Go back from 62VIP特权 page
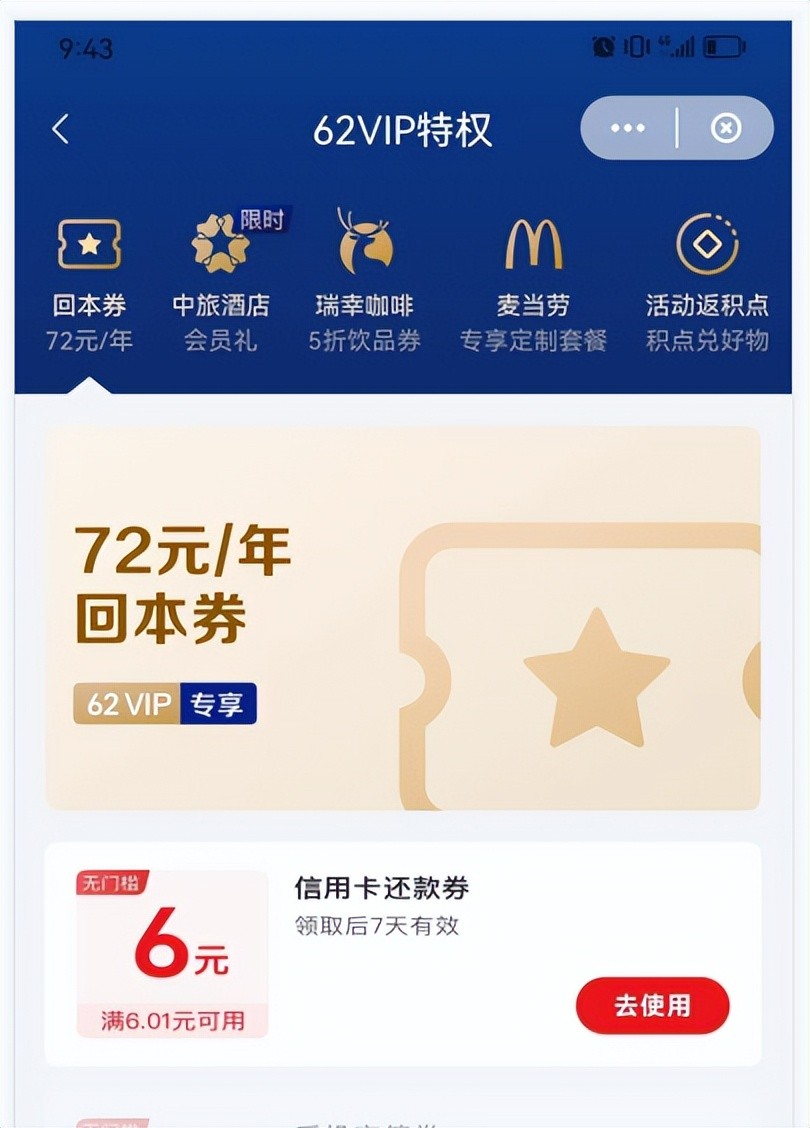Screen dimensions: 810x1128 pos(61,129)
